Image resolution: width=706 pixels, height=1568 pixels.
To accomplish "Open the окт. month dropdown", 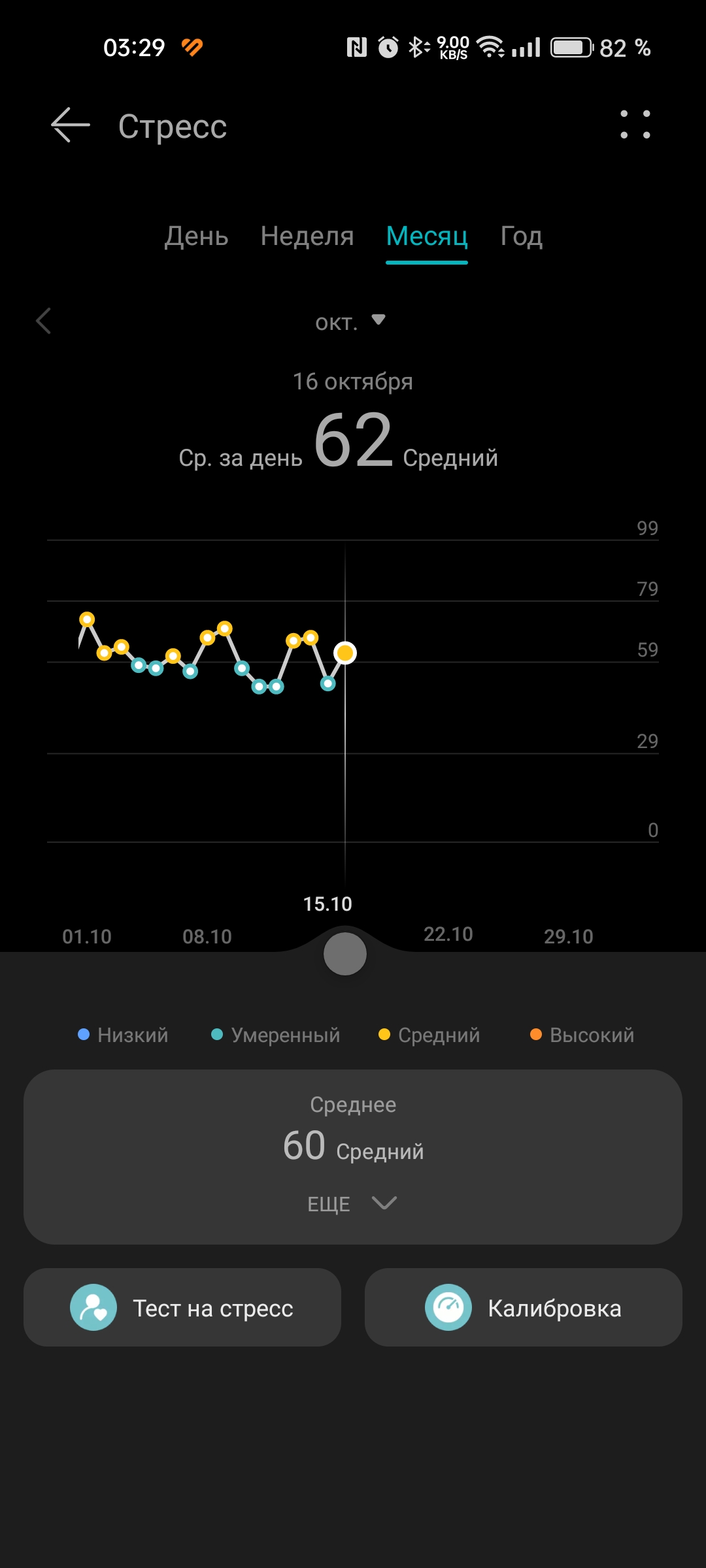I will 351,321.
